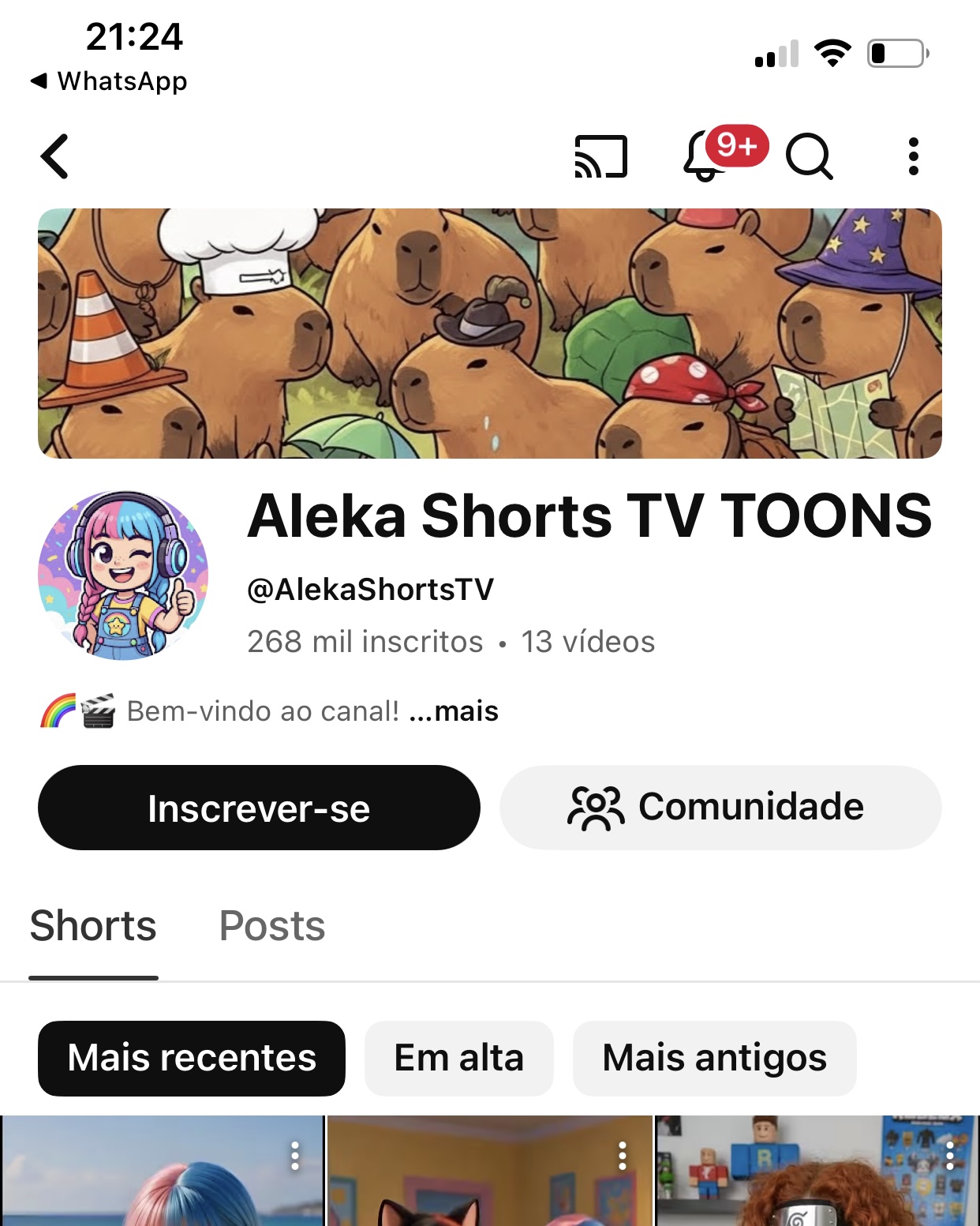The image size is (980, 1226).
Task: Select the Em alta filter chip
Action: [458, 1058]
